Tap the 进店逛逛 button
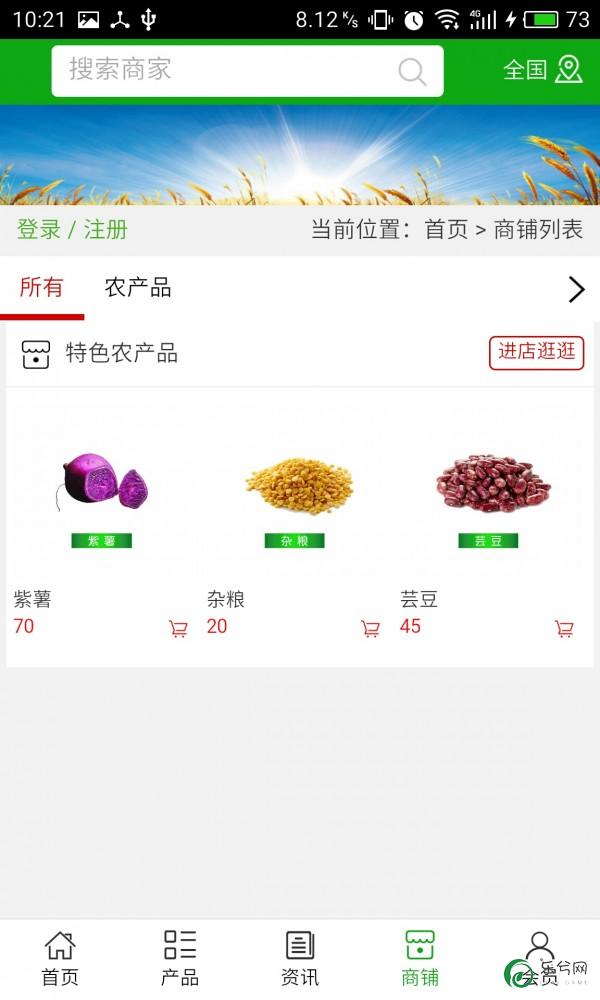Image resolution: width=600 pixels, height=1000 pixels. tap(536, 352)
